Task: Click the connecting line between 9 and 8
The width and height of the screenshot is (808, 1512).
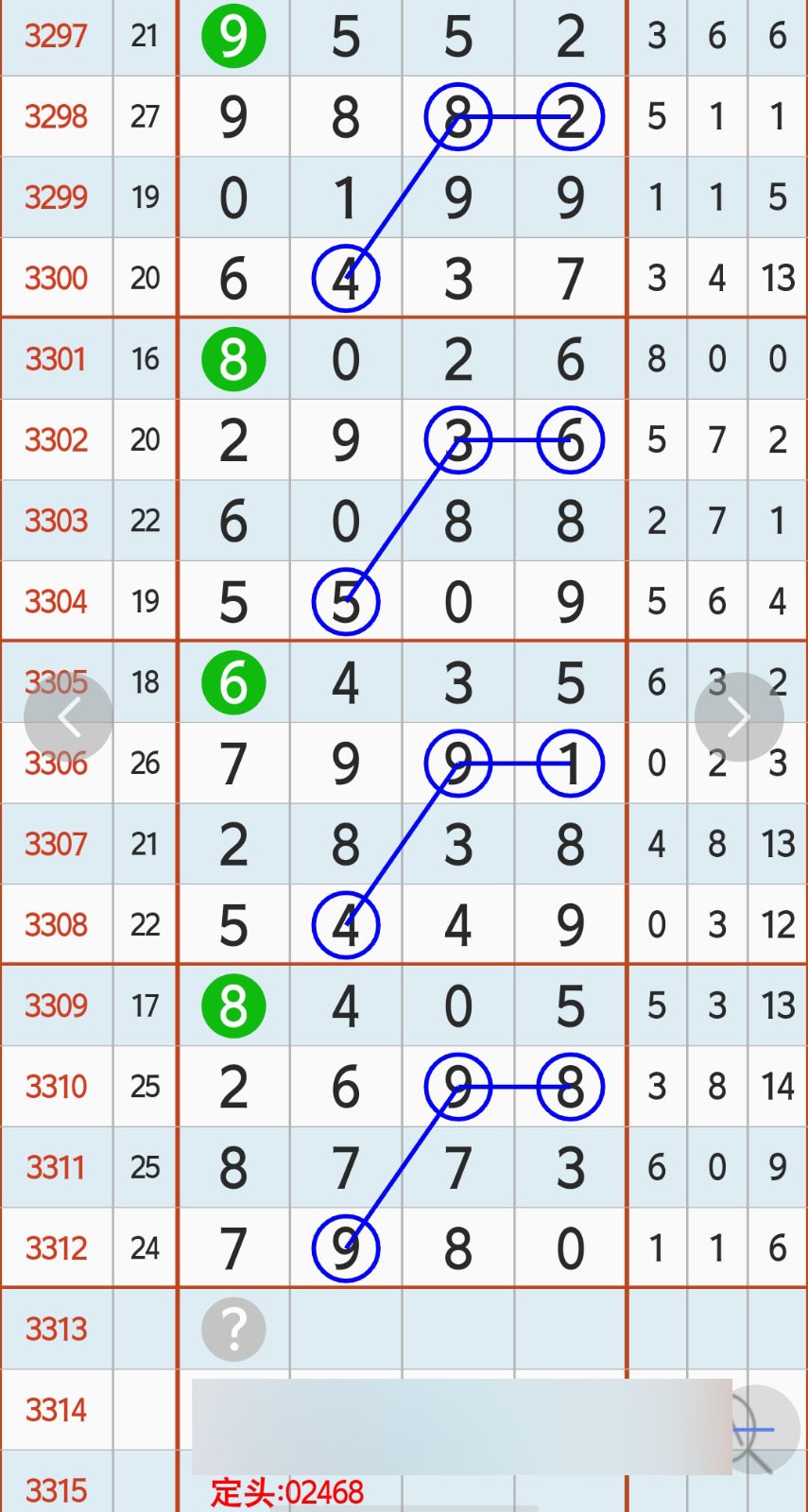Action: click(x=515, y=1087)
